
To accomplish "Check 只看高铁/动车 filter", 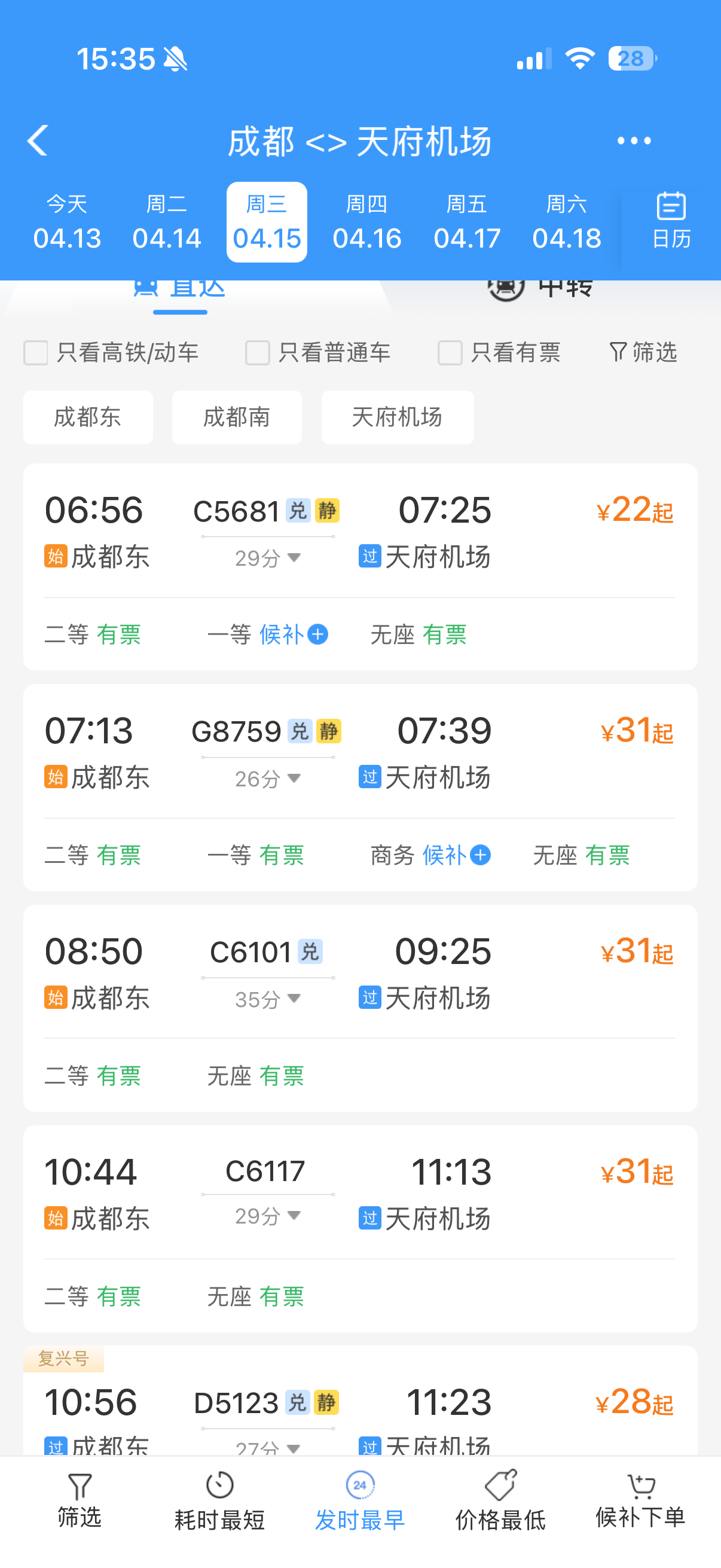I will click(36, 353).
